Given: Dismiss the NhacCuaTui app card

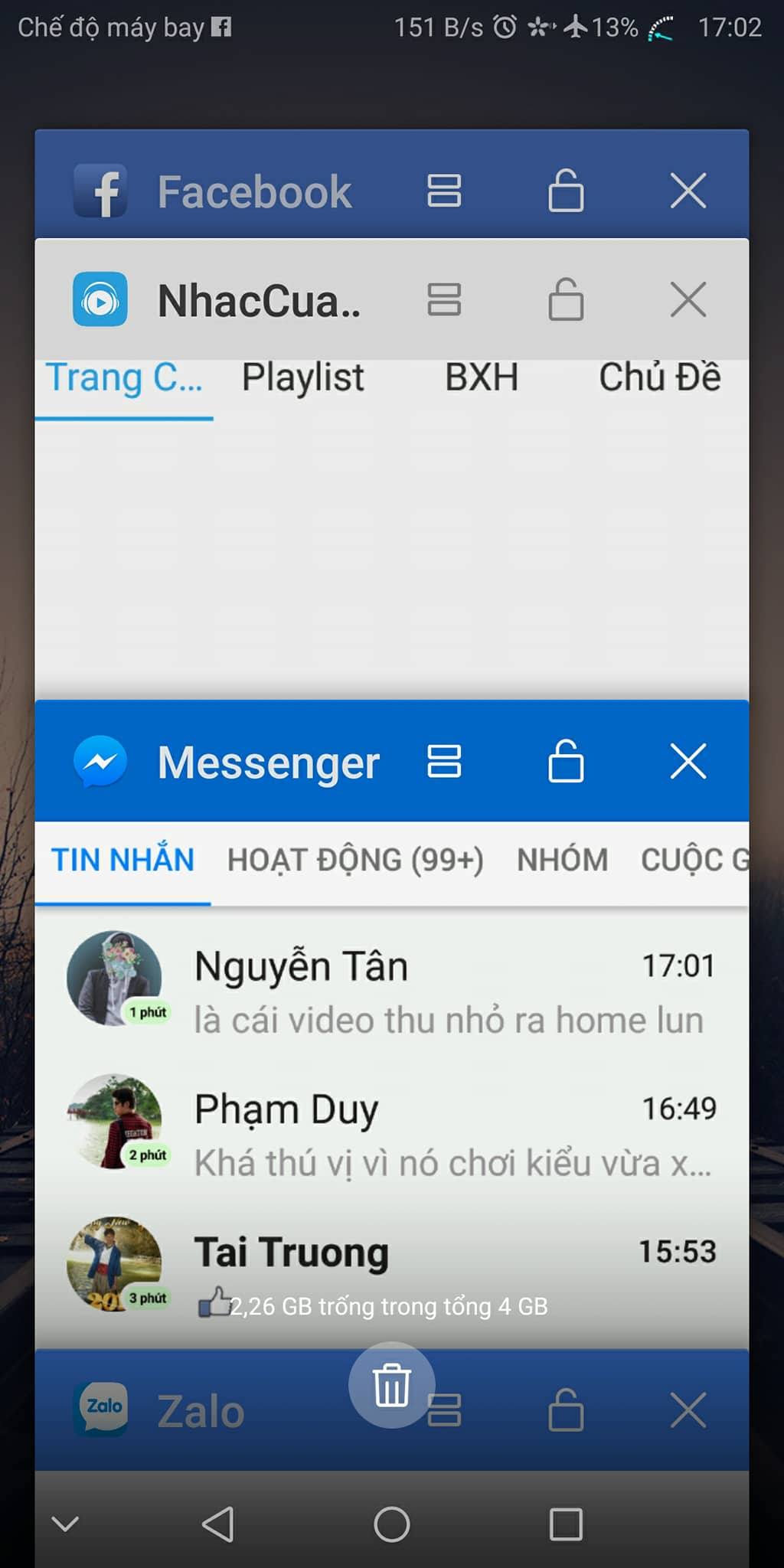Looking at the screenshot, I should pos(688,299).
